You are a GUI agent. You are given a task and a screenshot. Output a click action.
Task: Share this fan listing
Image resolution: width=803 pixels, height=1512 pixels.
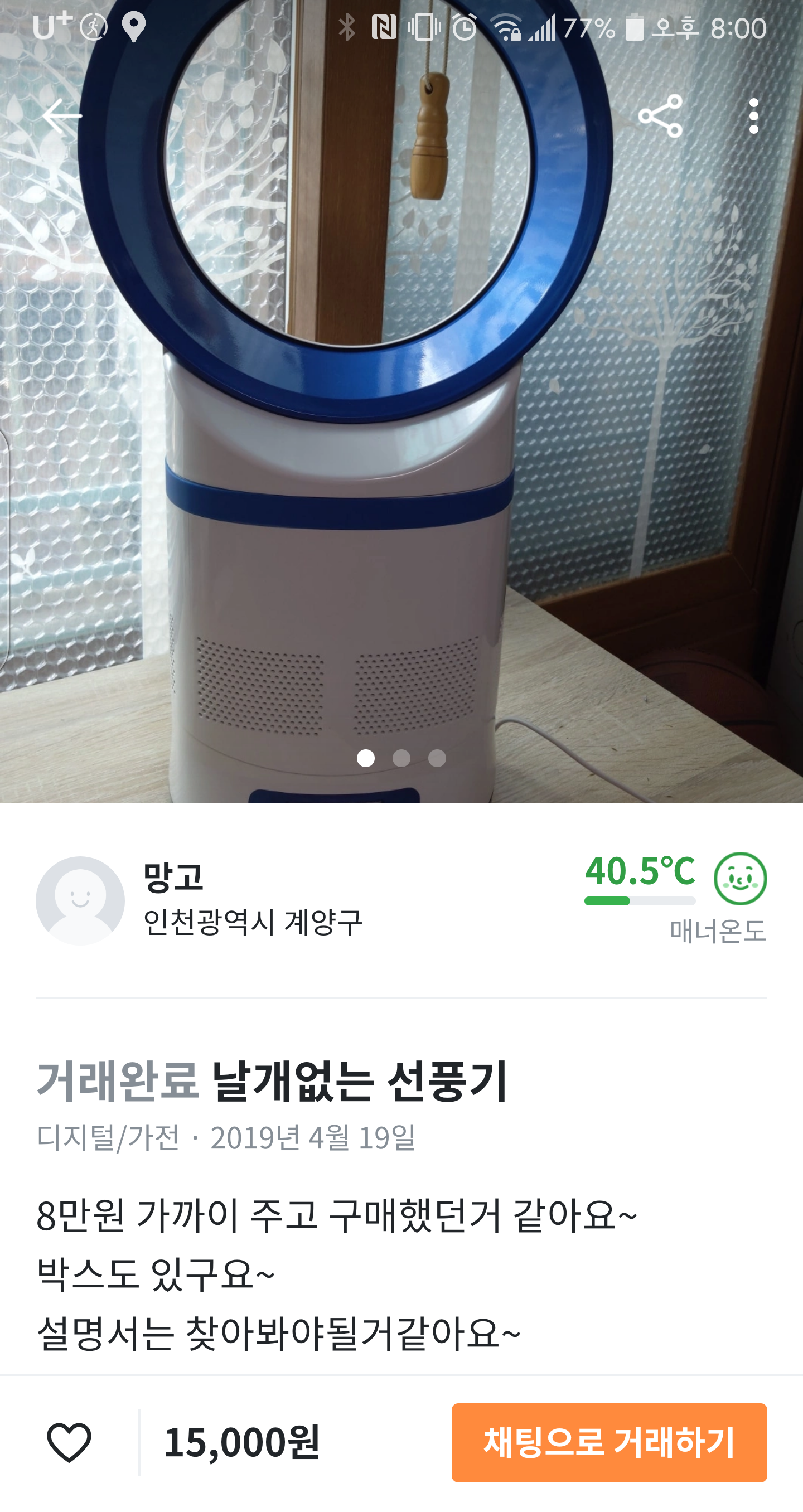(x=660, y=116)
